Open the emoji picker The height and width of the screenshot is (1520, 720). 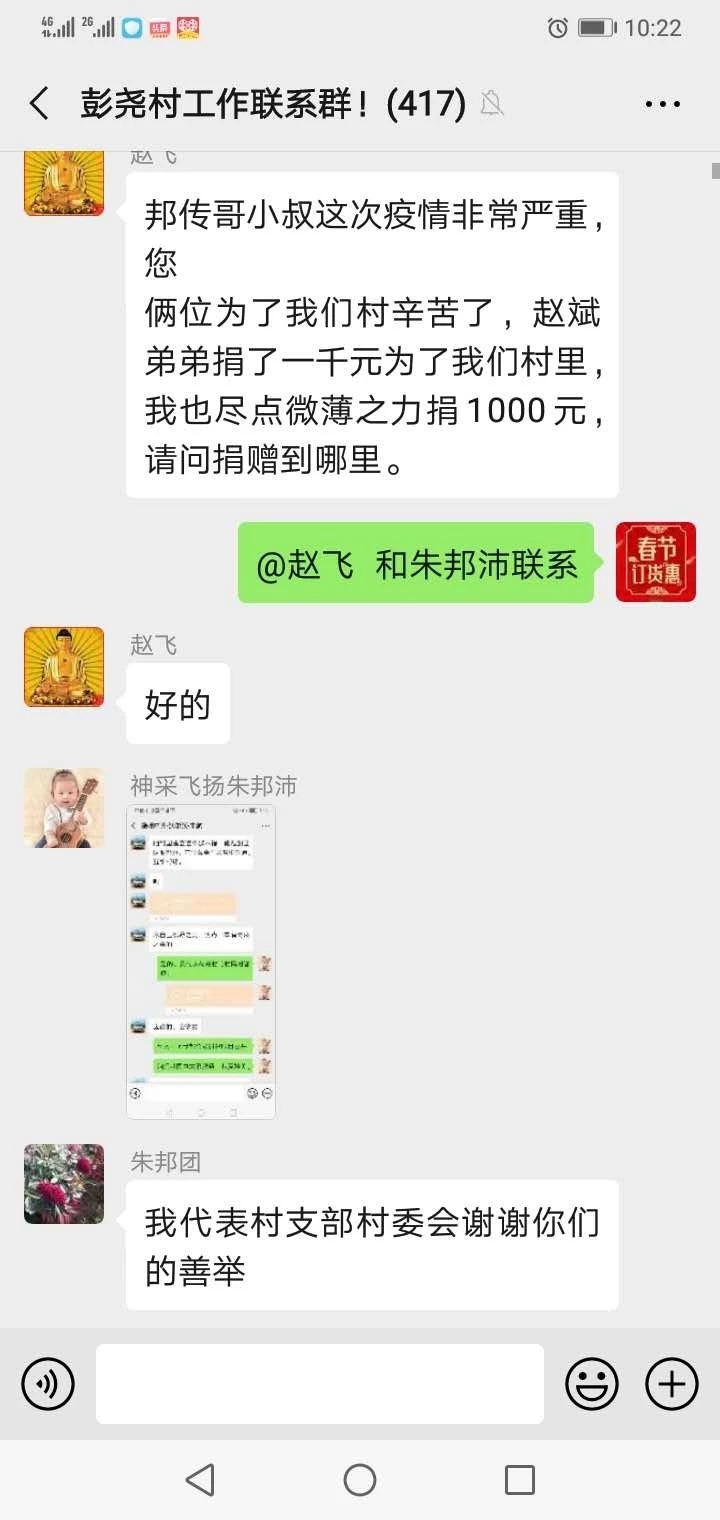click(x=592, y=1384)
